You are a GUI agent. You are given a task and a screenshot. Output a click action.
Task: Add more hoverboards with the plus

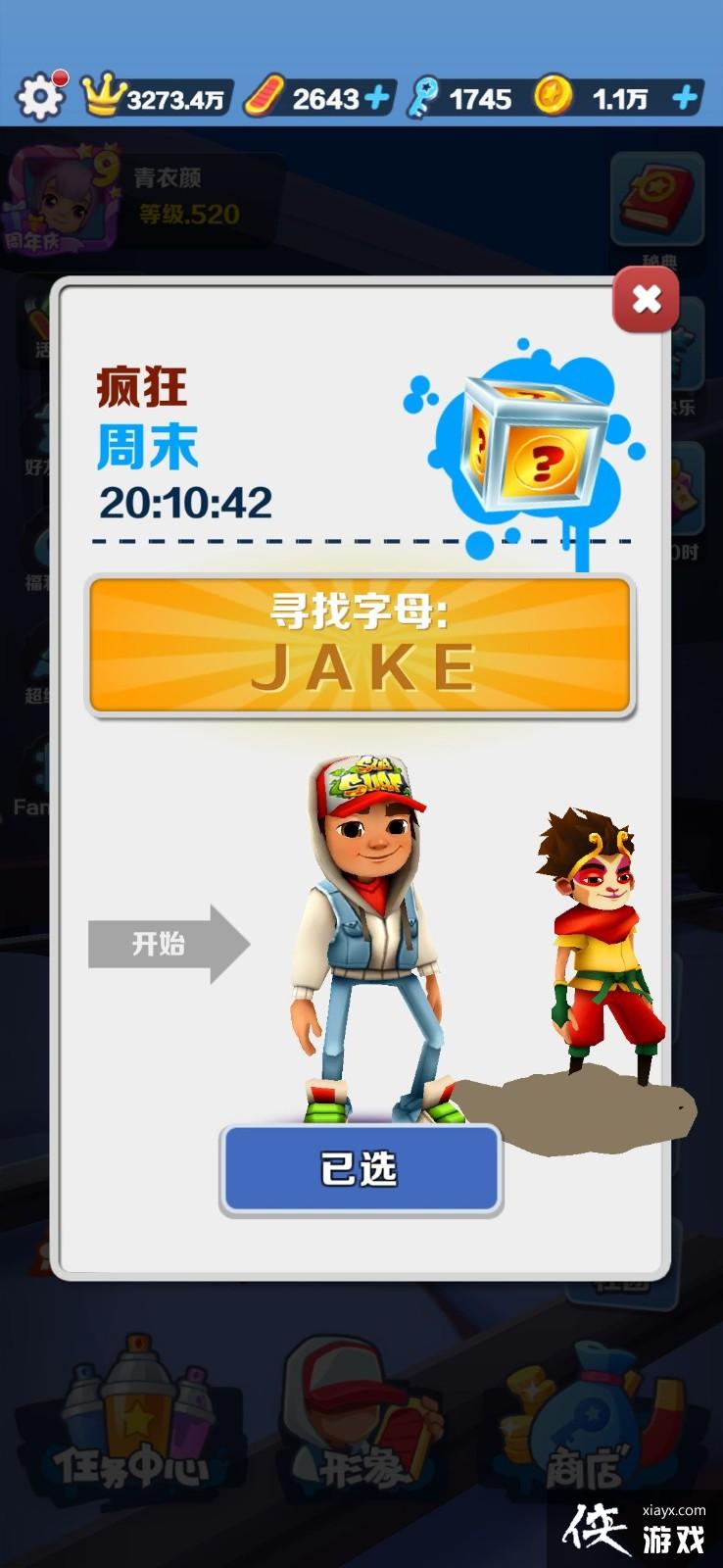pyautogui.click(x=376, y=98)
